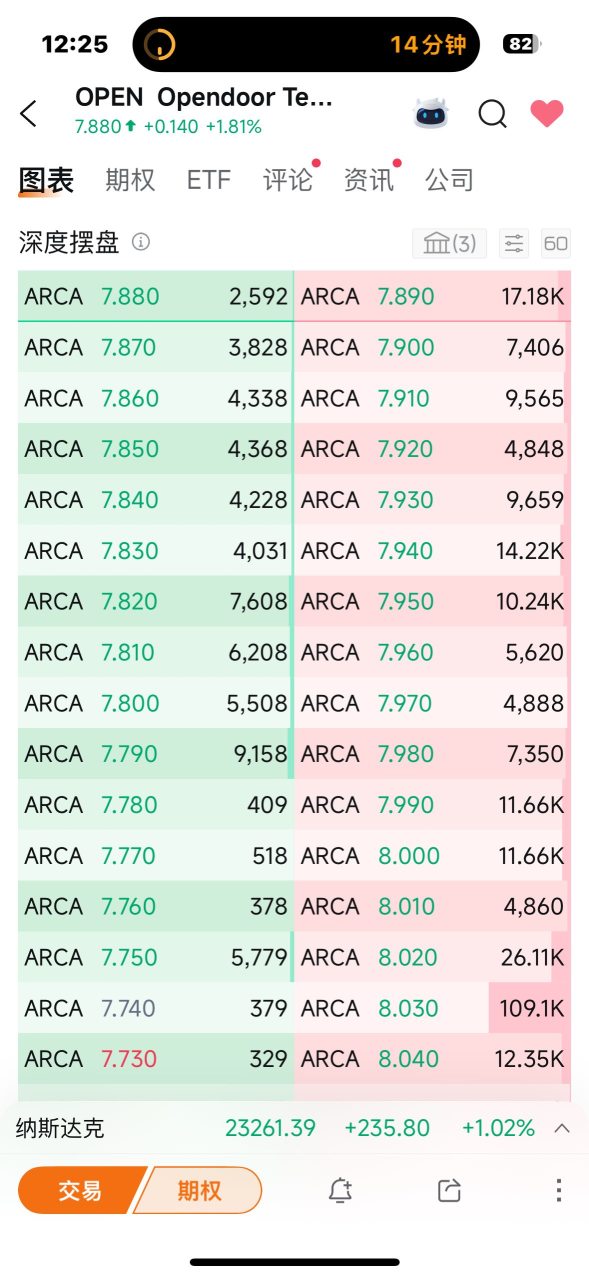
Task: Open the exchange selector showing (3)
Action: 450,243
